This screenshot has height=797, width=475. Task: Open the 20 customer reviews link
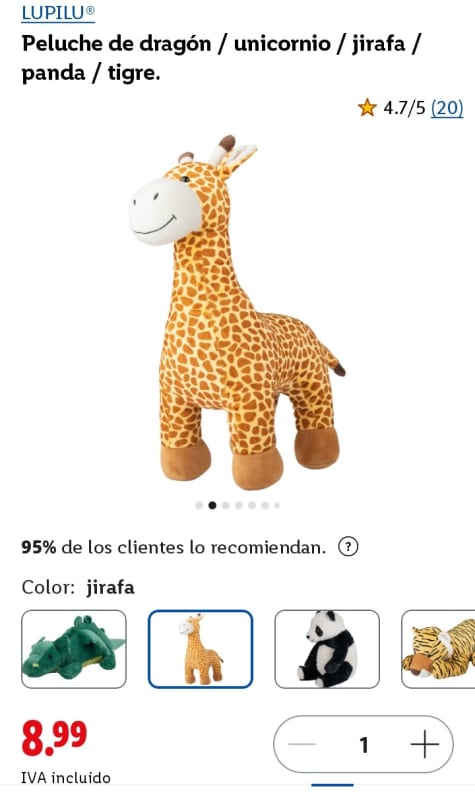click(447, 108)
